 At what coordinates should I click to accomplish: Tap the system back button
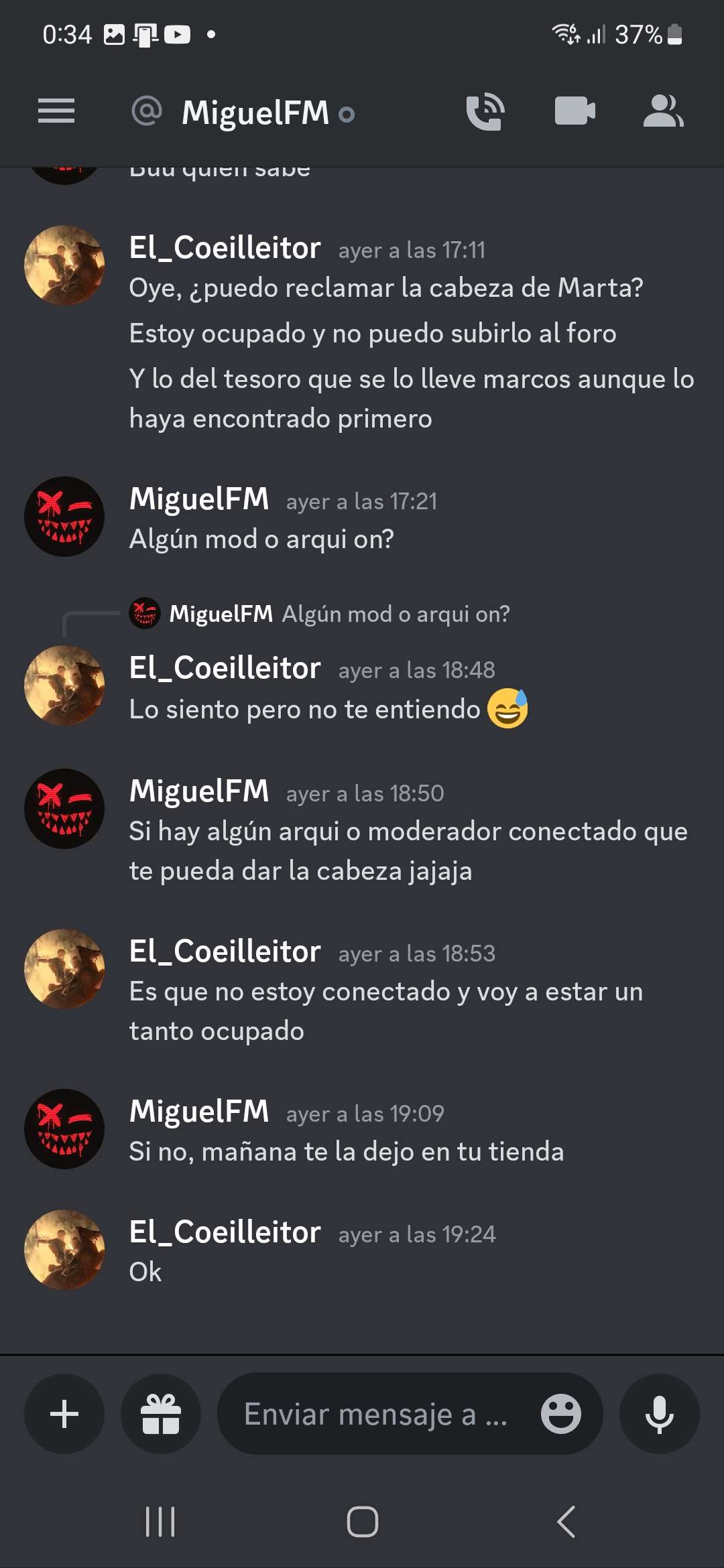[x=566, y=1521]
